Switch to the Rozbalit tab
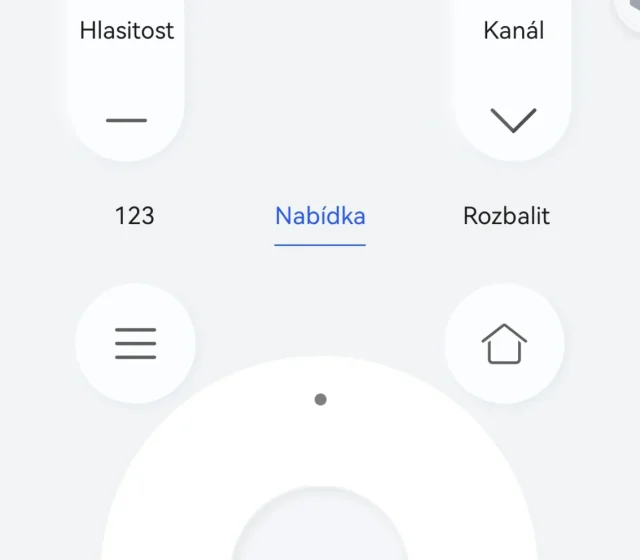The width and height of the screenshot is (640, 560). coord(506,216)
